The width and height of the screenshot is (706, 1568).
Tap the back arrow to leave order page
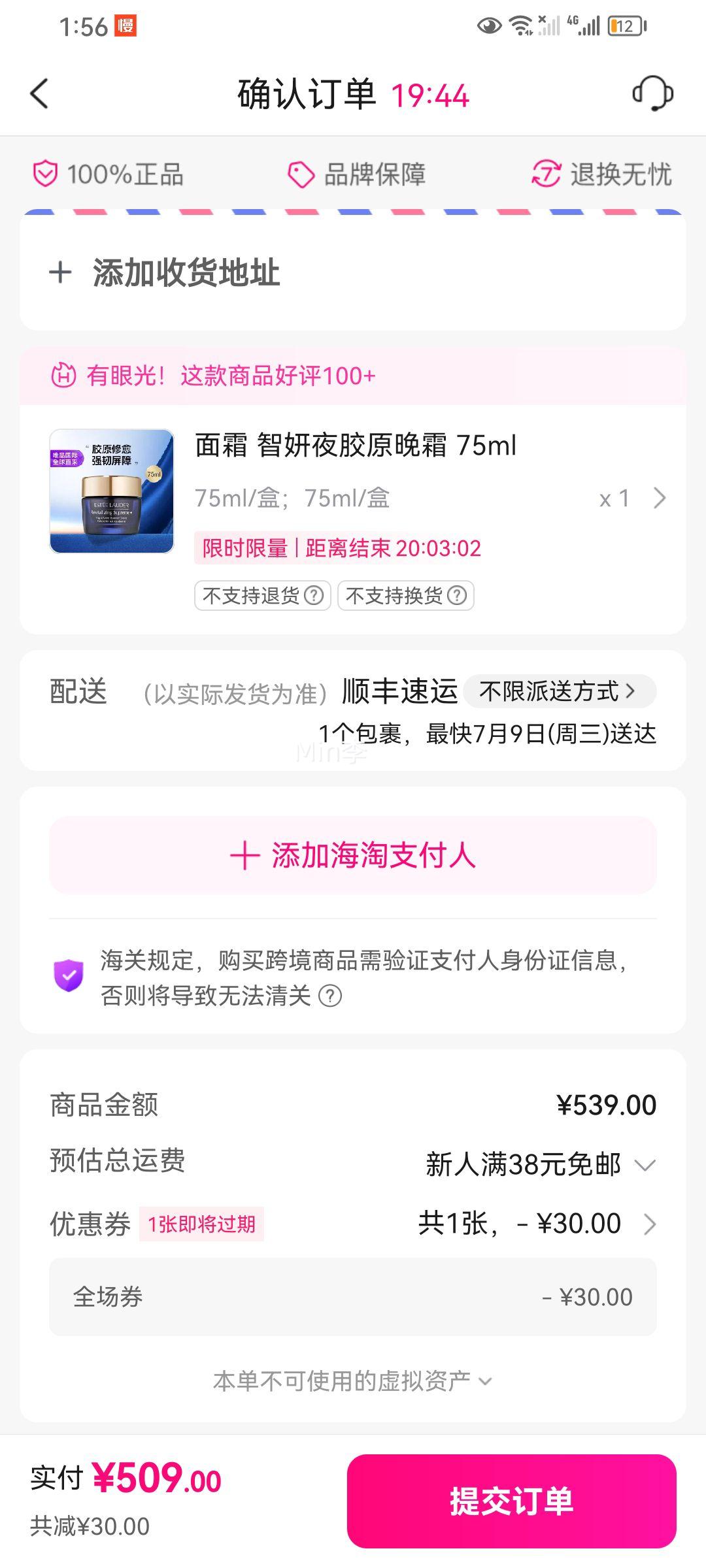39,93
